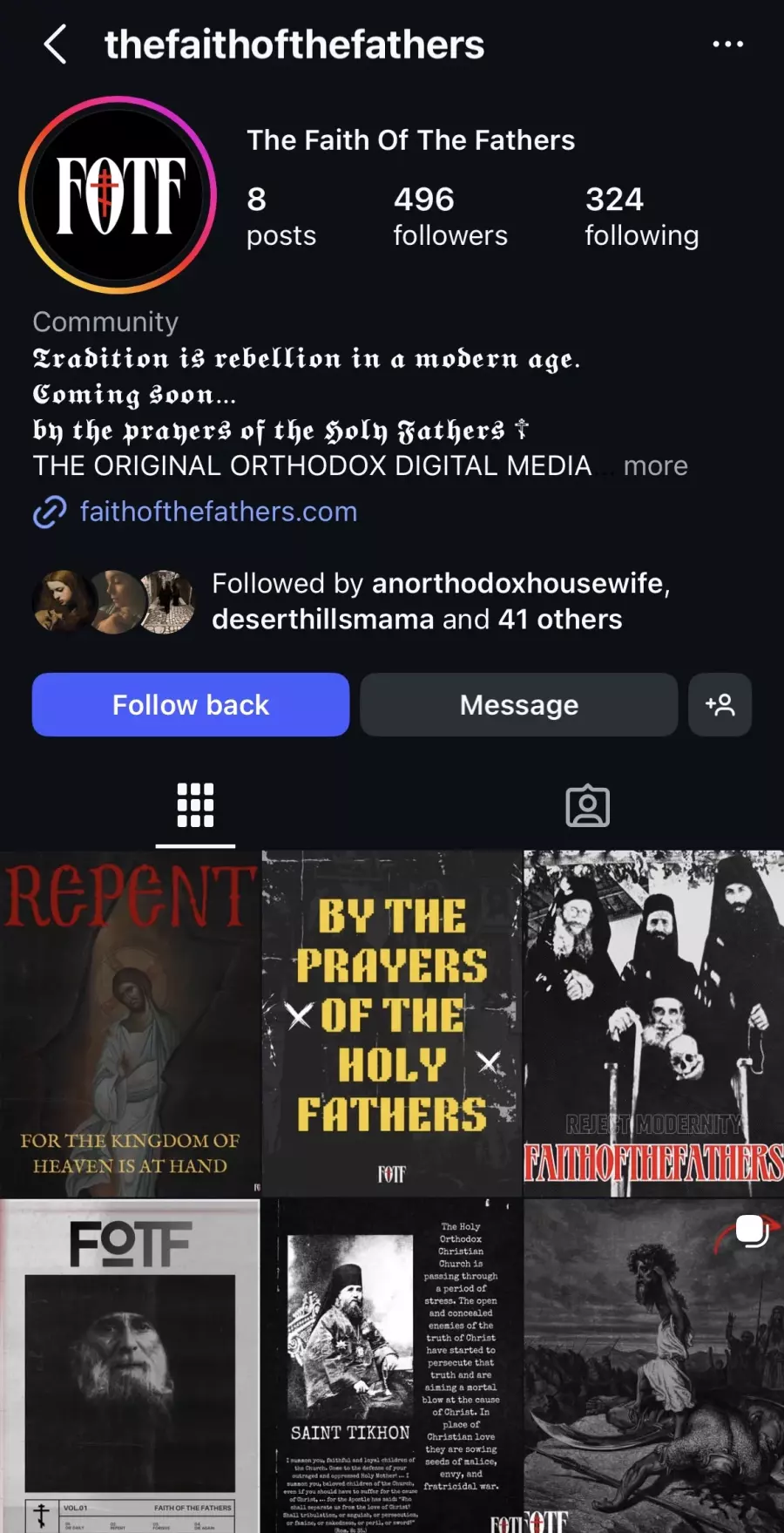Open the By The Prayers post
The height and width of the screenshot is (1533, 784).
(x=392, y=1023)
